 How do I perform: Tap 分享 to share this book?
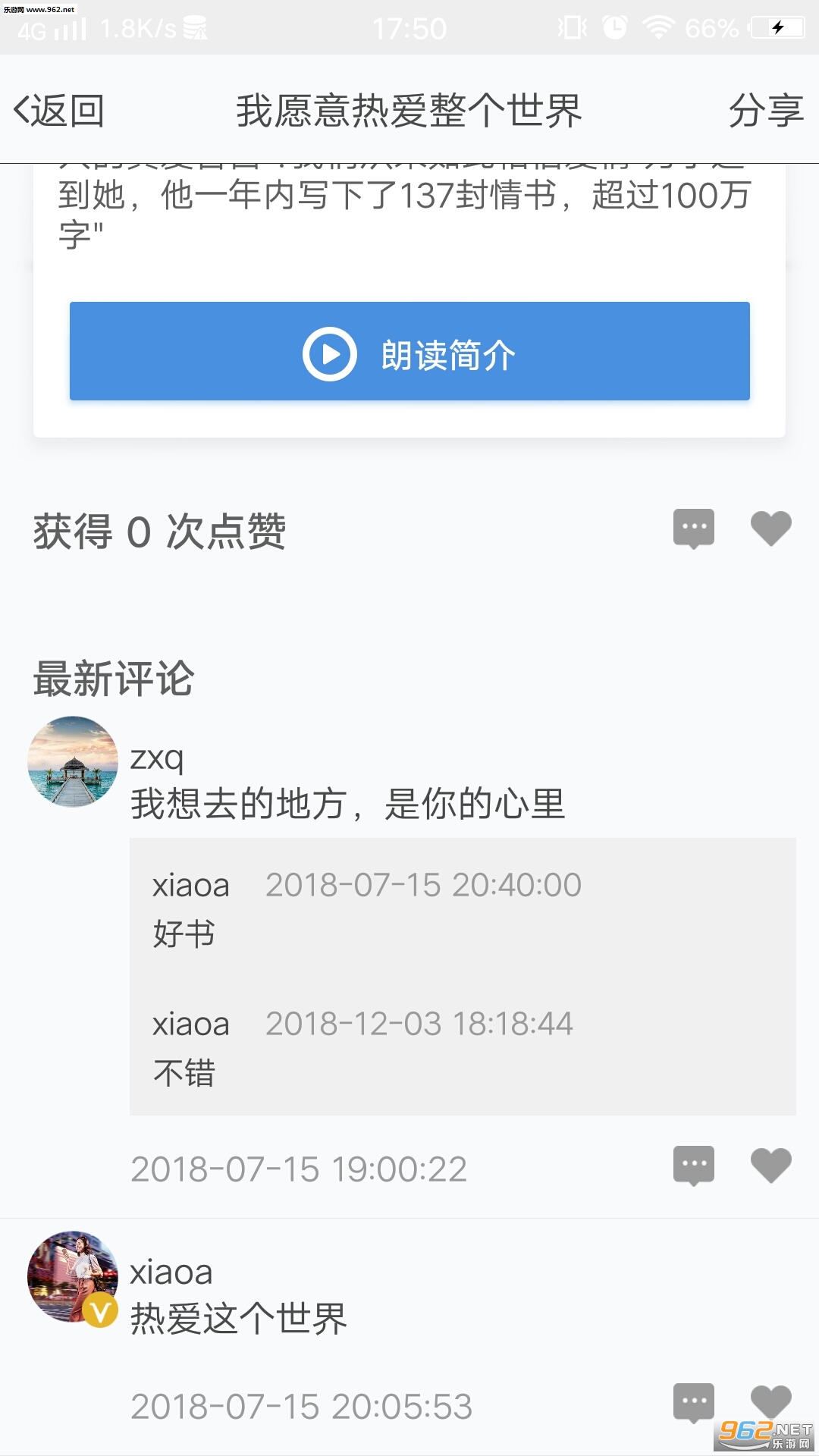765,111
